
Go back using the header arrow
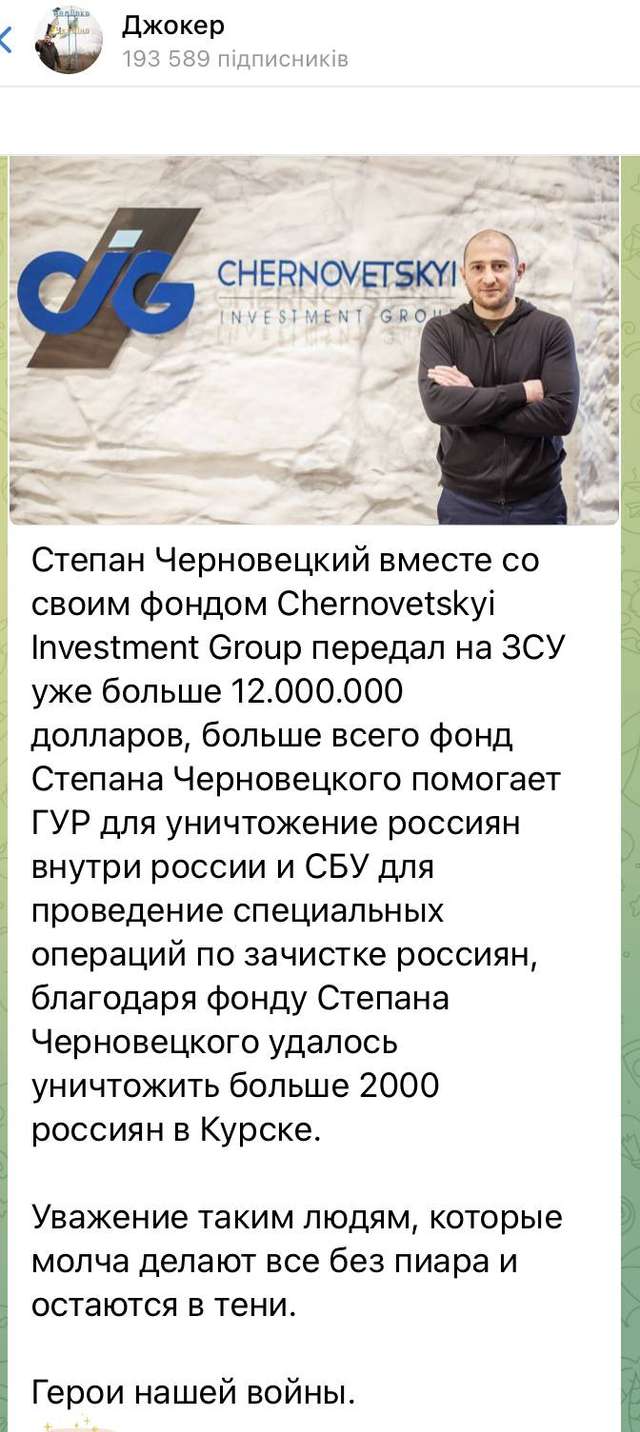coord(7,41)
